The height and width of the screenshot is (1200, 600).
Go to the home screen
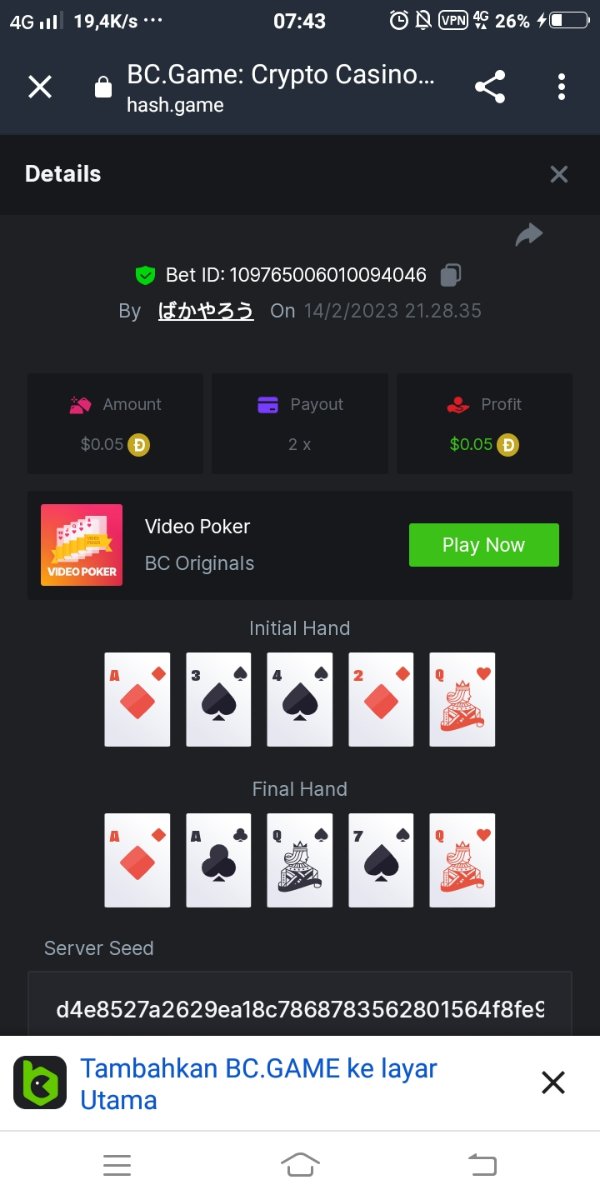(x=300, y=1164)
